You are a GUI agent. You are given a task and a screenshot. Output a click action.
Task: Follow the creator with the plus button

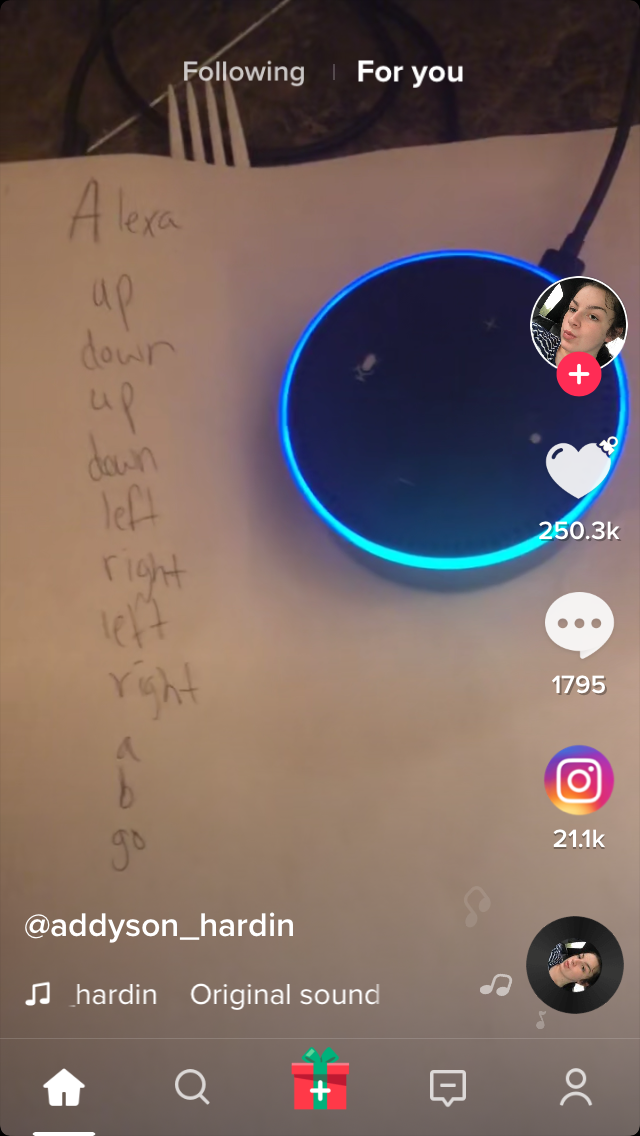578,375
